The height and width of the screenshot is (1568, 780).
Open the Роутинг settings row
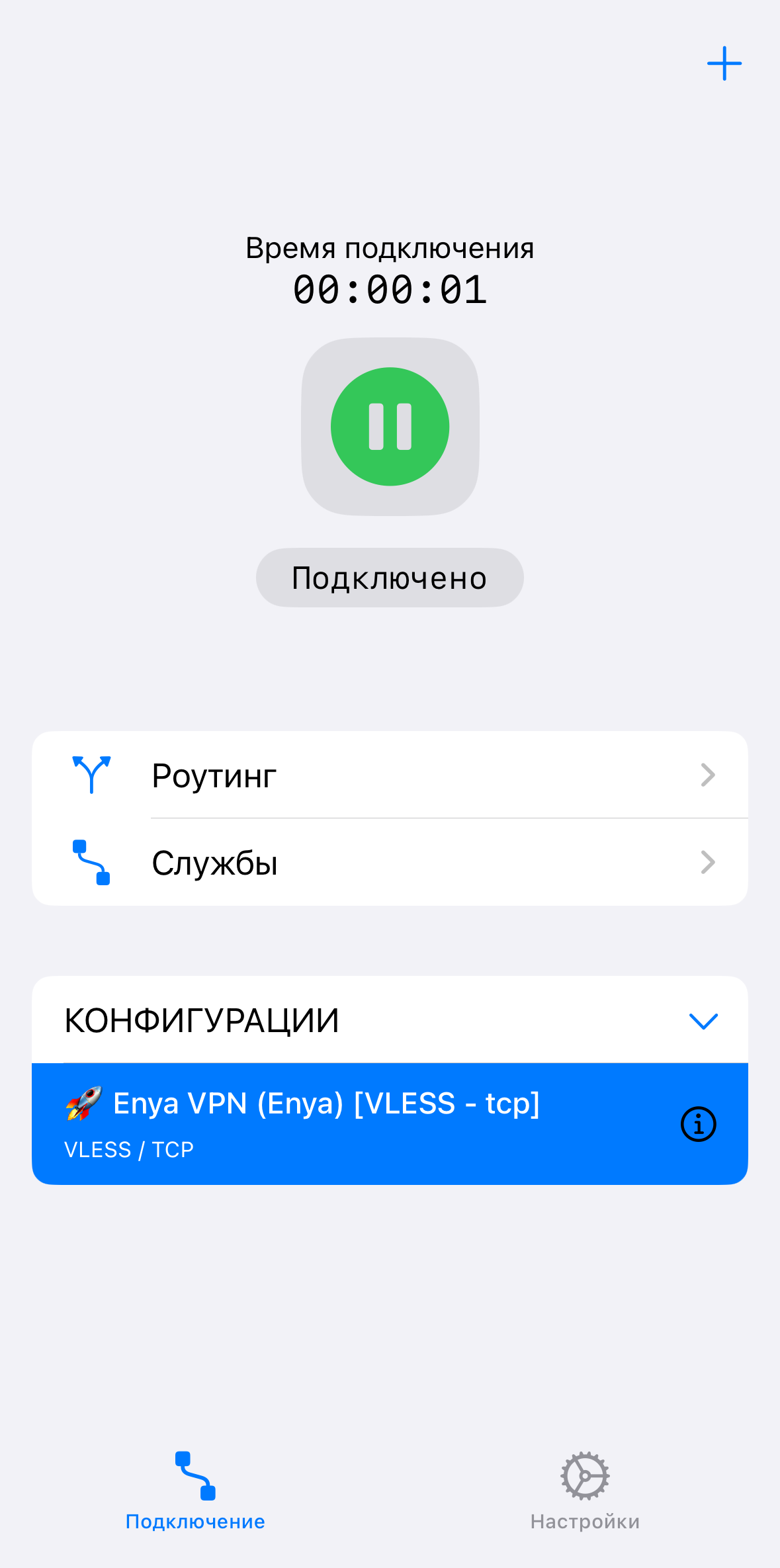pos(390,775)
